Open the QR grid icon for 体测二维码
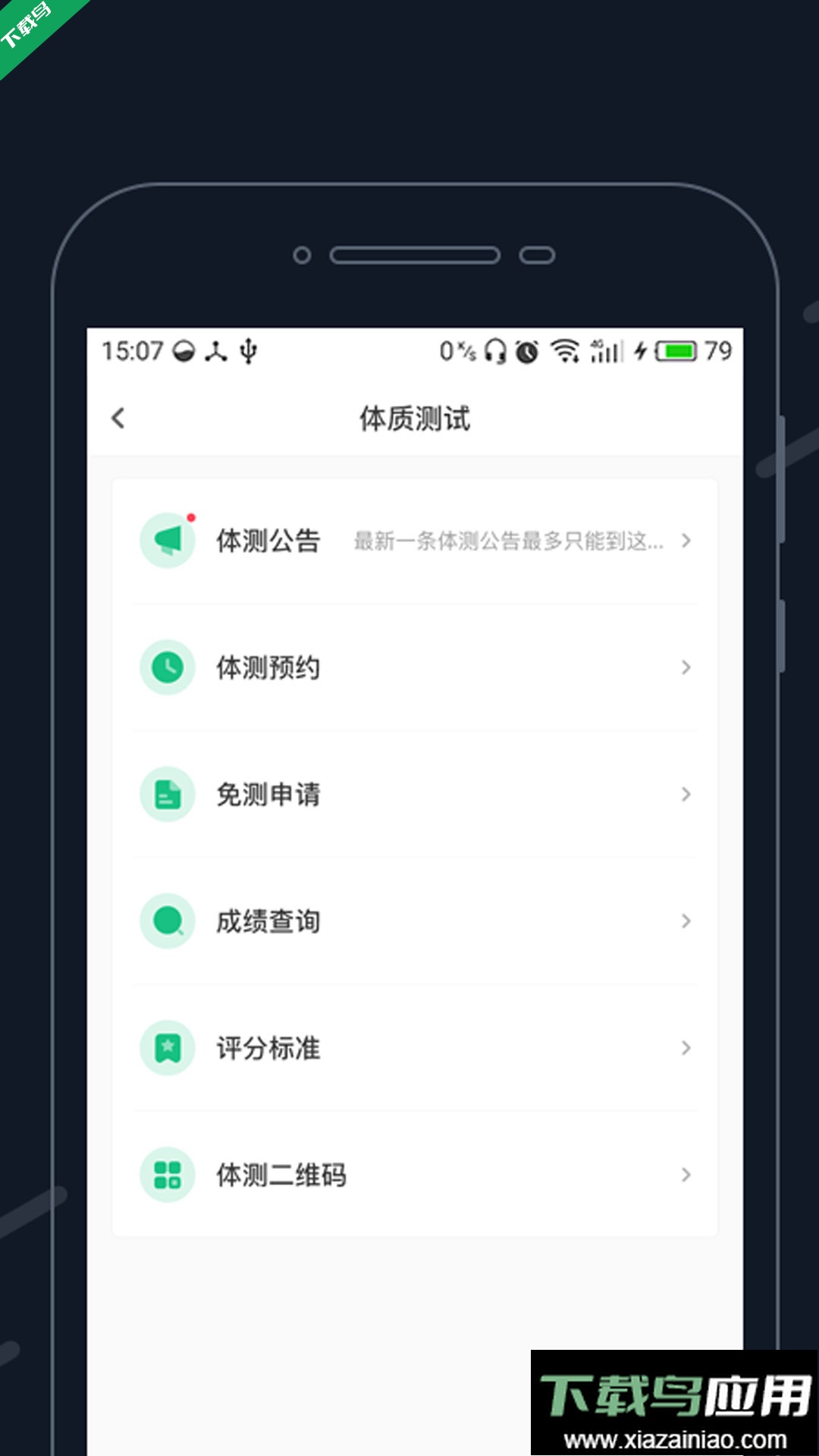This screenshot has width=819, height=1456. [x=168, y=1175]
